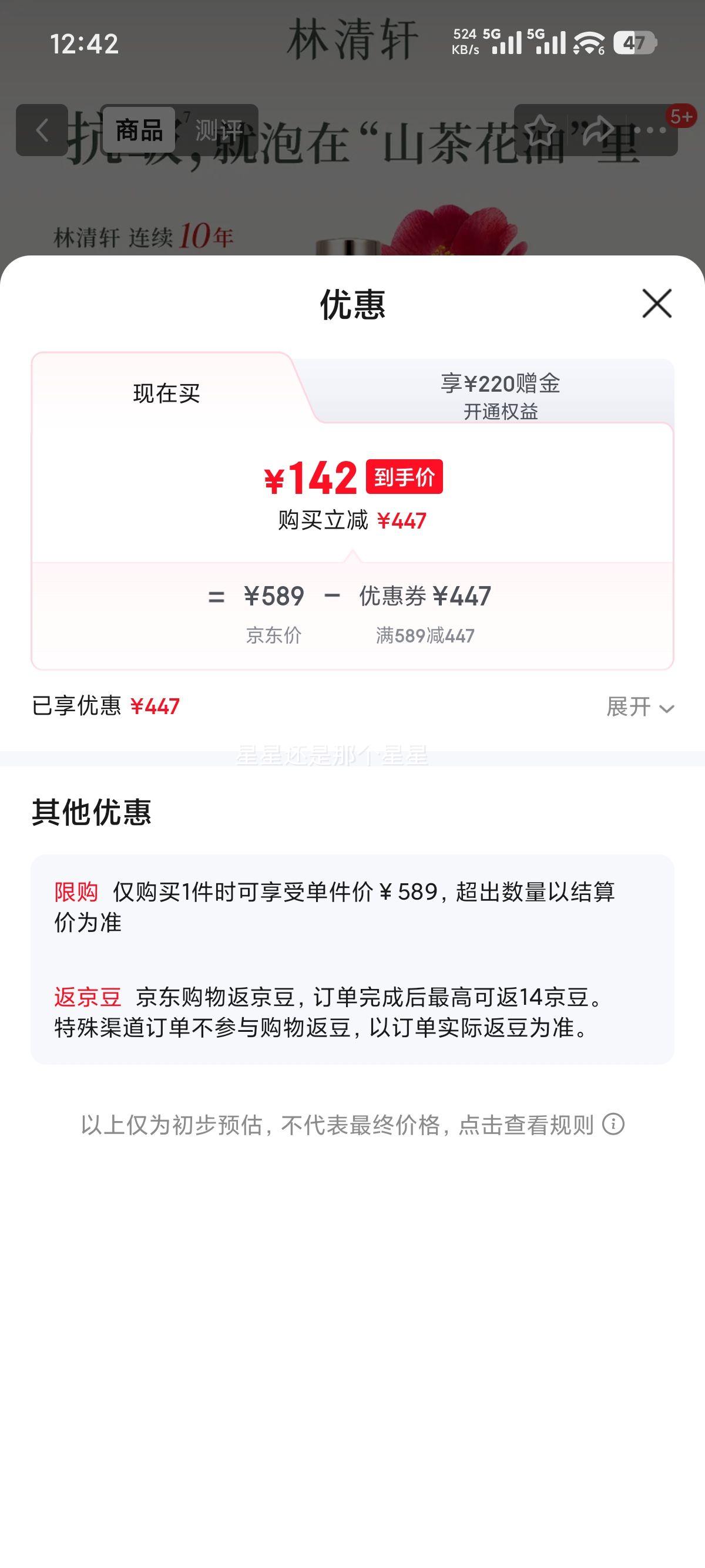This screenshot has width=705, height=1568.
Task: Toggle the favorite star icon
Action: click(x=539, y=130)
